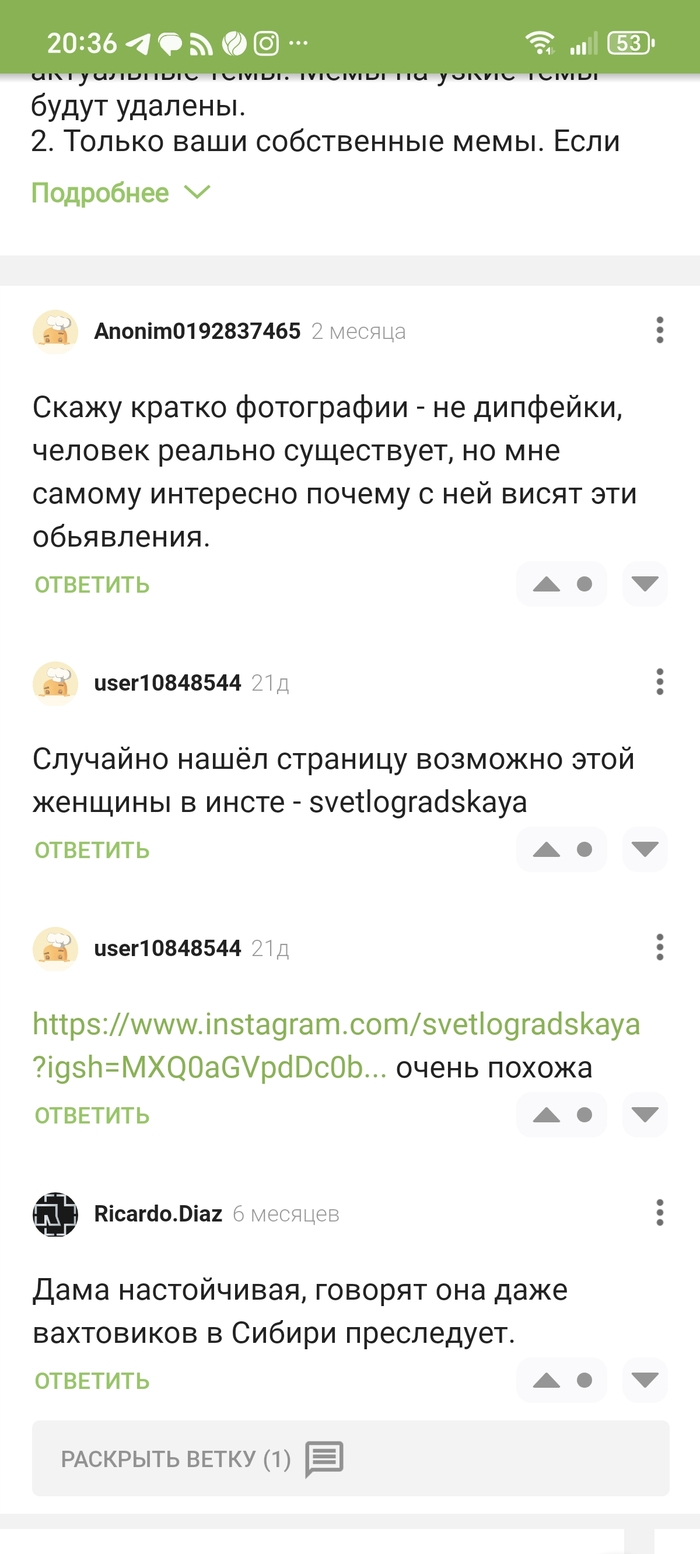Open Ricardo.Diaz's profile

(157, 1214)
